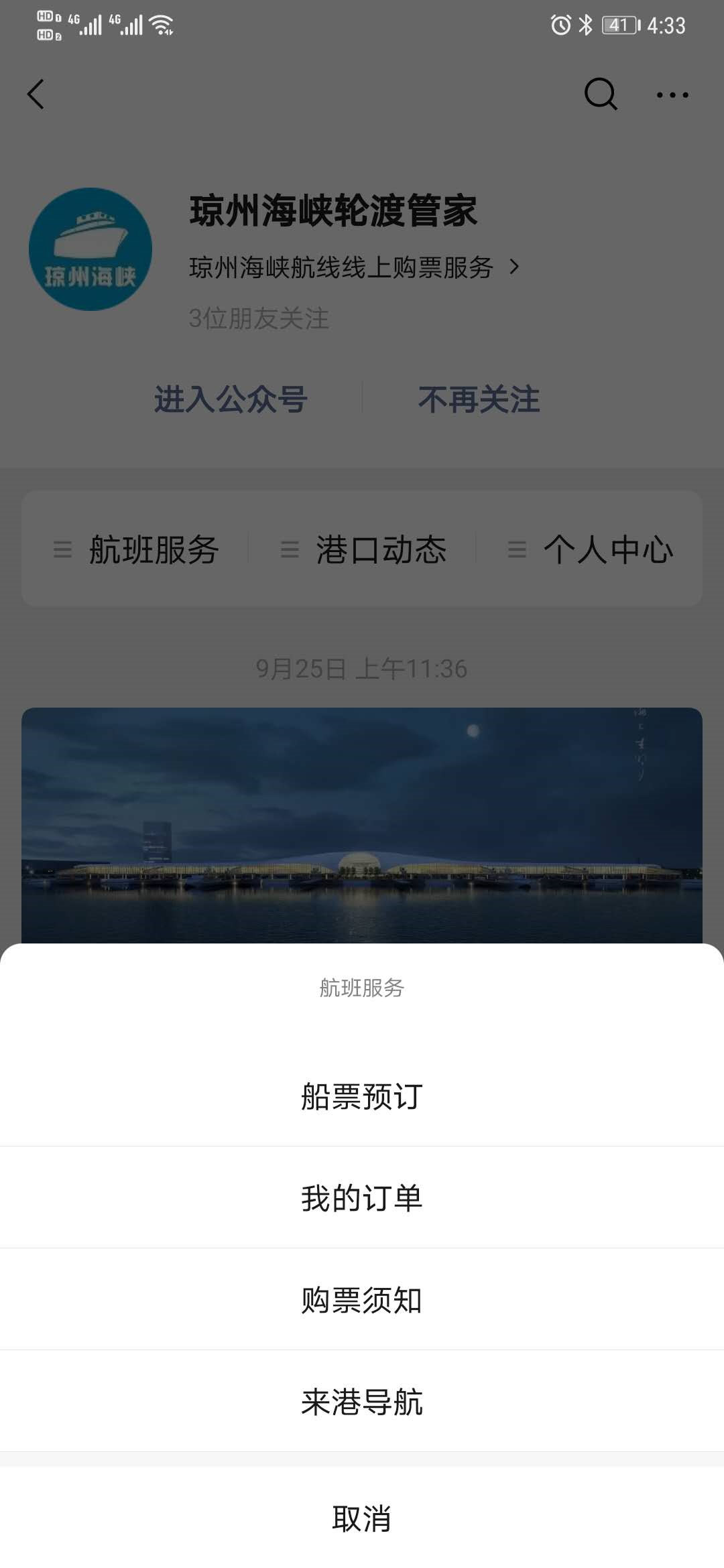The image size is (724, 1568).
Task: Tap 3位朋友关注 follower info text
Action: tap(258, 320)
